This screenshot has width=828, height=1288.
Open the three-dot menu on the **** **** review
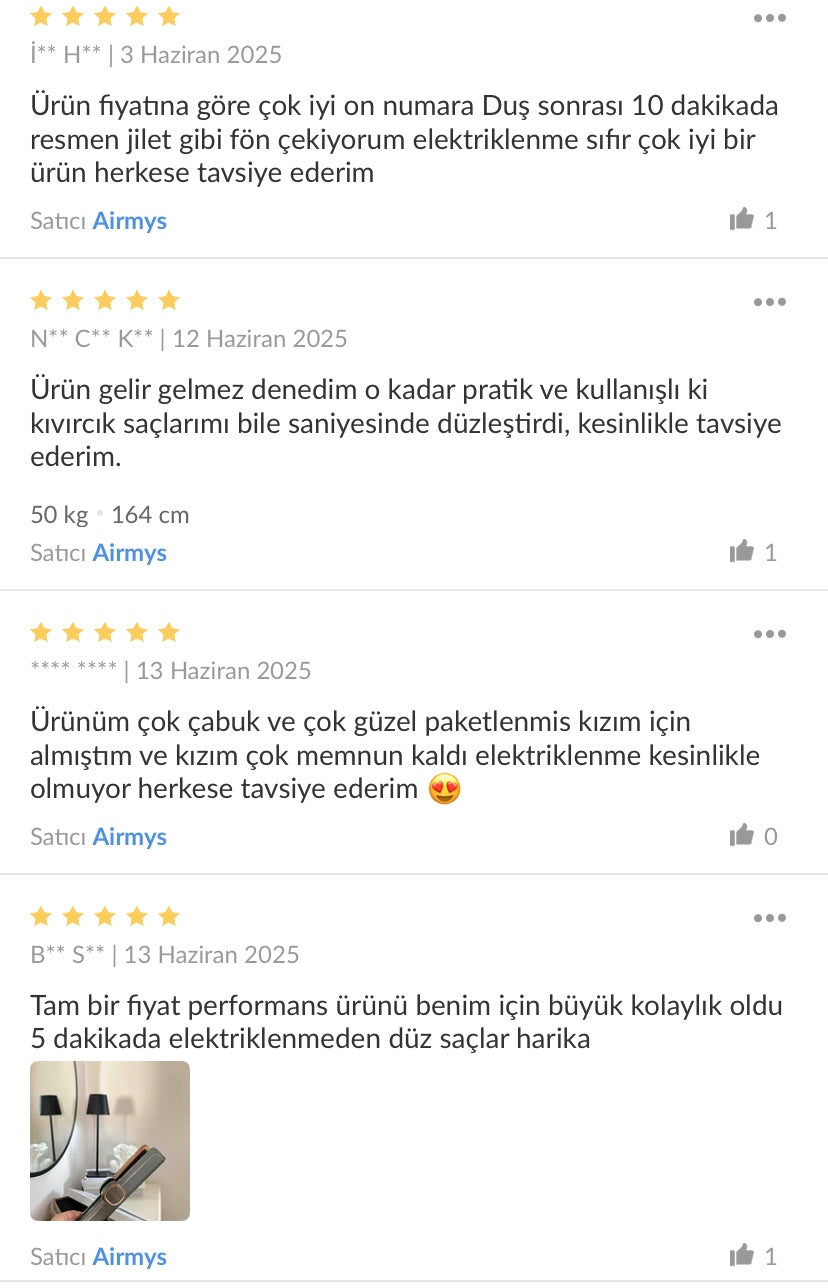pyautogui.click(x=769, y=635)
